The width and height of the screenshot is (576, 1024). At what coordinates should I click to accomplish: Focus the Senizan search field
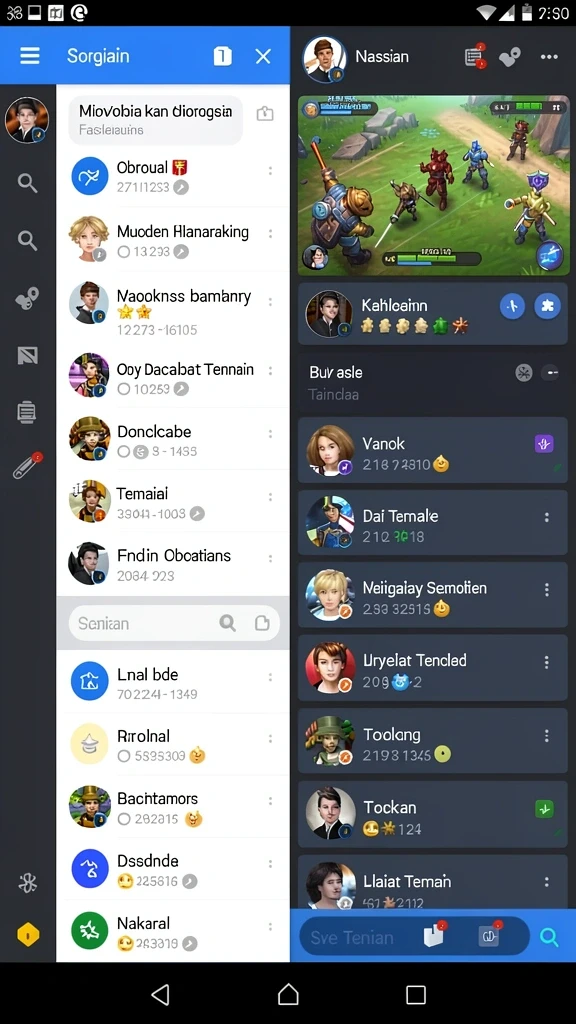click(x=174, y=623)
